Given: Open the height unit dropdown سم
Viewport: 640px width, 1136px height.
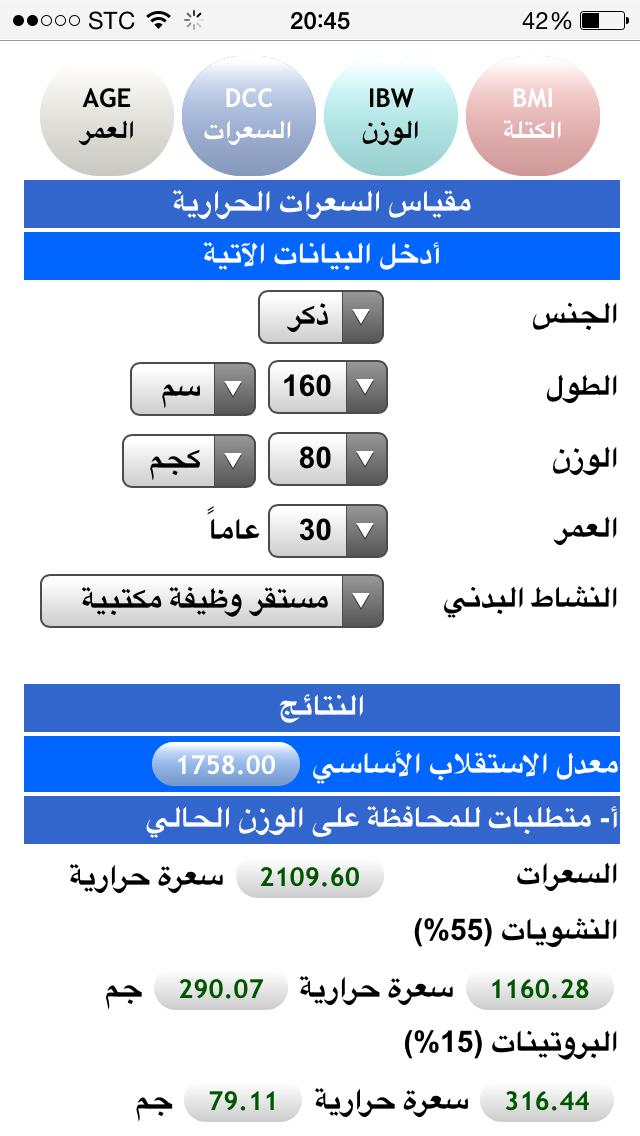Looking at the screenshot, I should 192,387.
